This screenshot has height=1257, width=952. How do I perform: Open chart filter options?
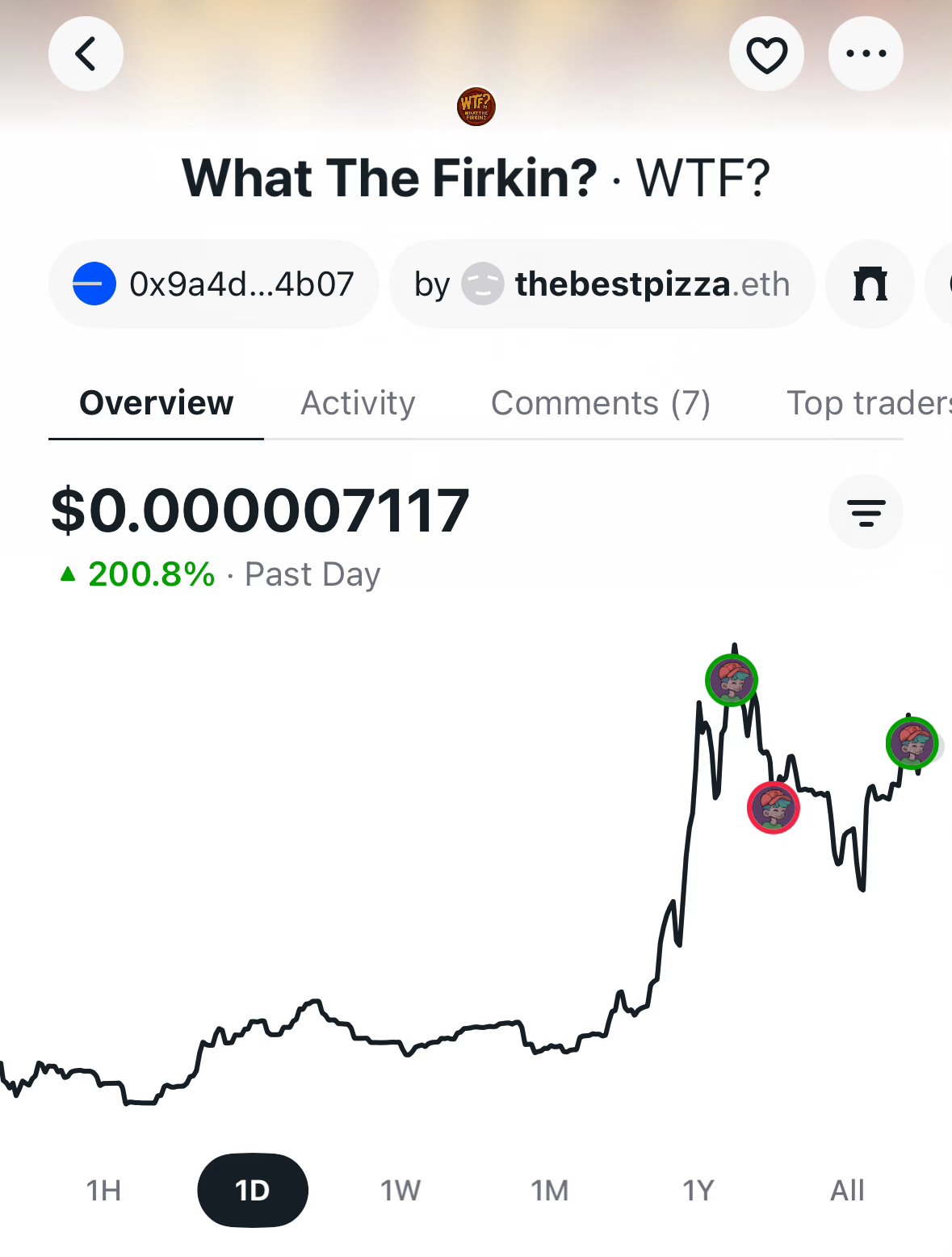866,512
